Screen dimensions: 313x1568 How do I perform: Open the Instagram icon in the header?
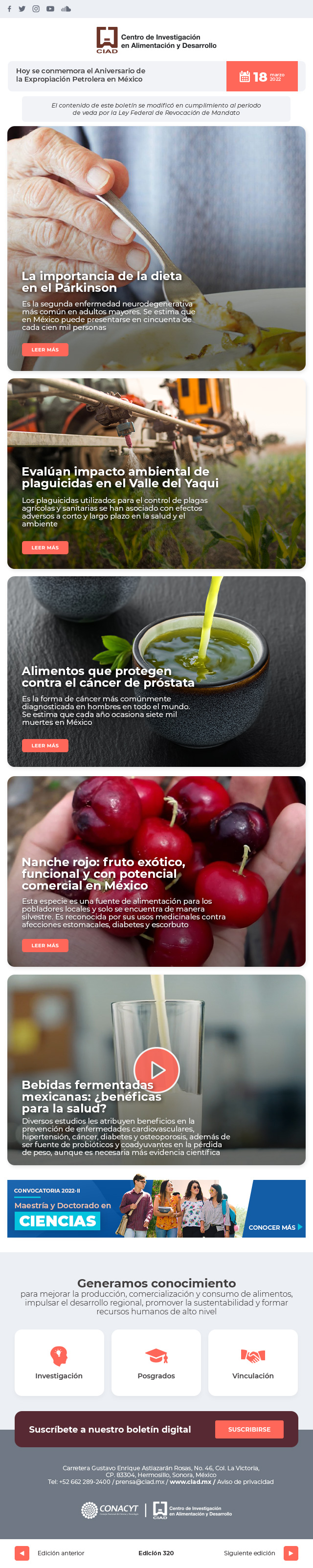(x=36, y=9)
